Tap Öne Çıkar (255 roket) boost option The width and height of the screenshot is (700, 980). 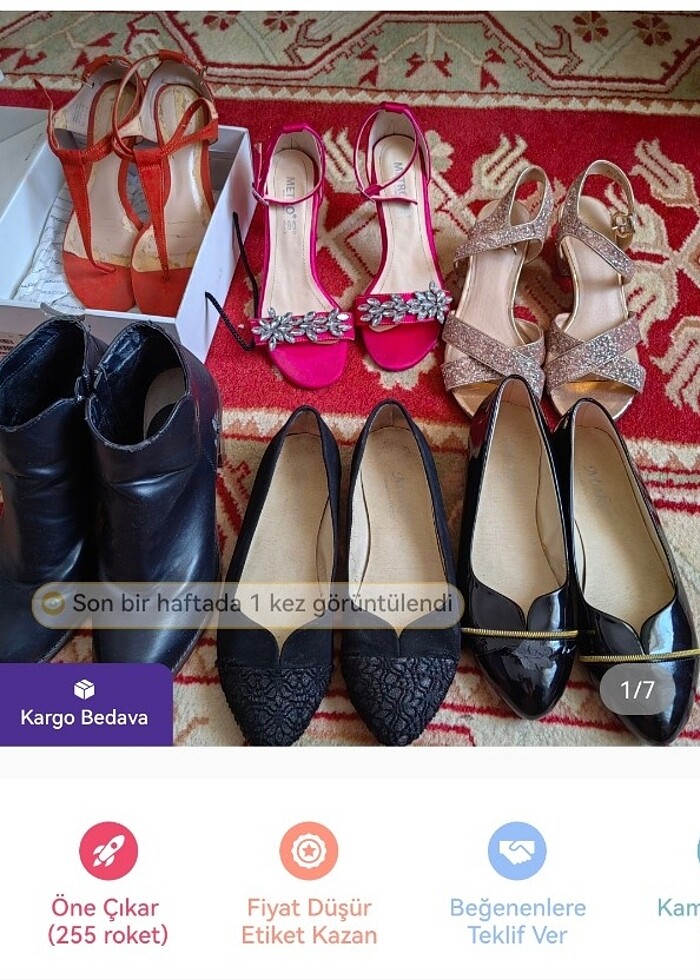(108, 883)
